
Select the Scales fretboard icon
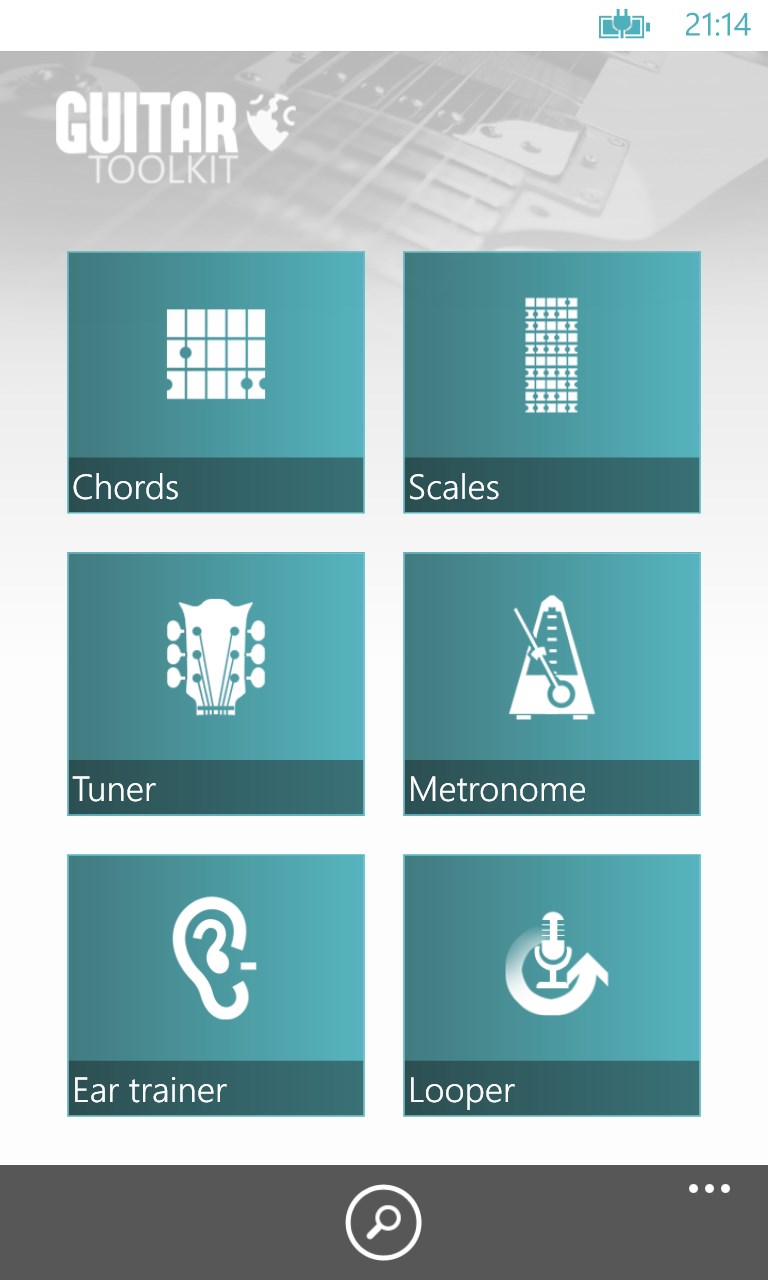(551, 355)
